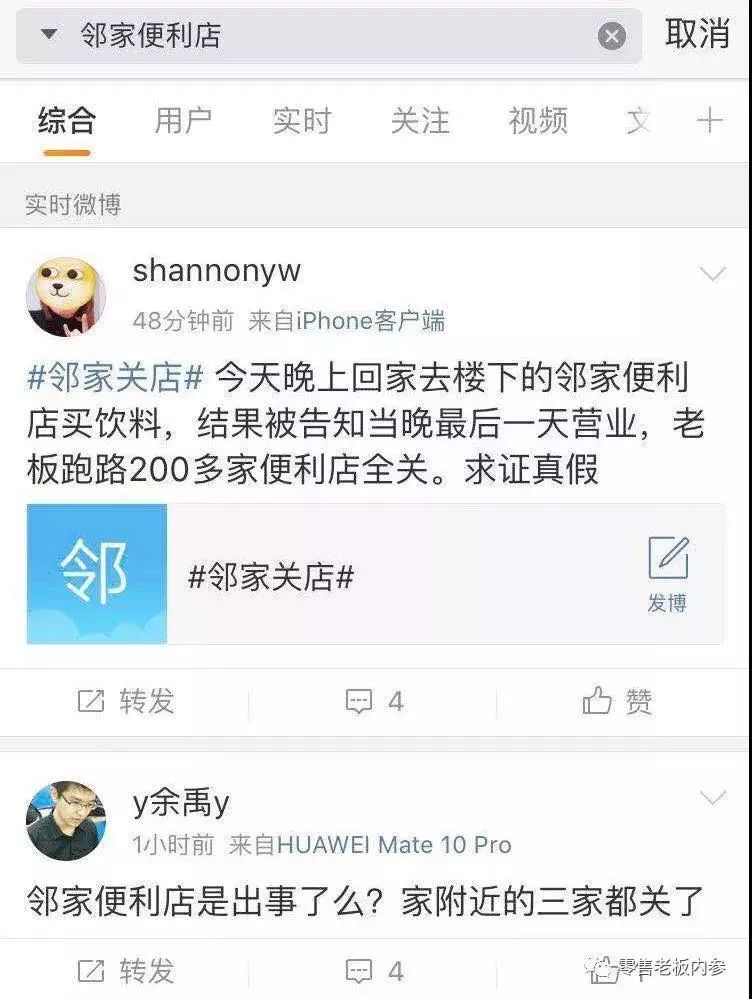Like shannonyw's post
The image size is (752, 999).
[617, 702]
